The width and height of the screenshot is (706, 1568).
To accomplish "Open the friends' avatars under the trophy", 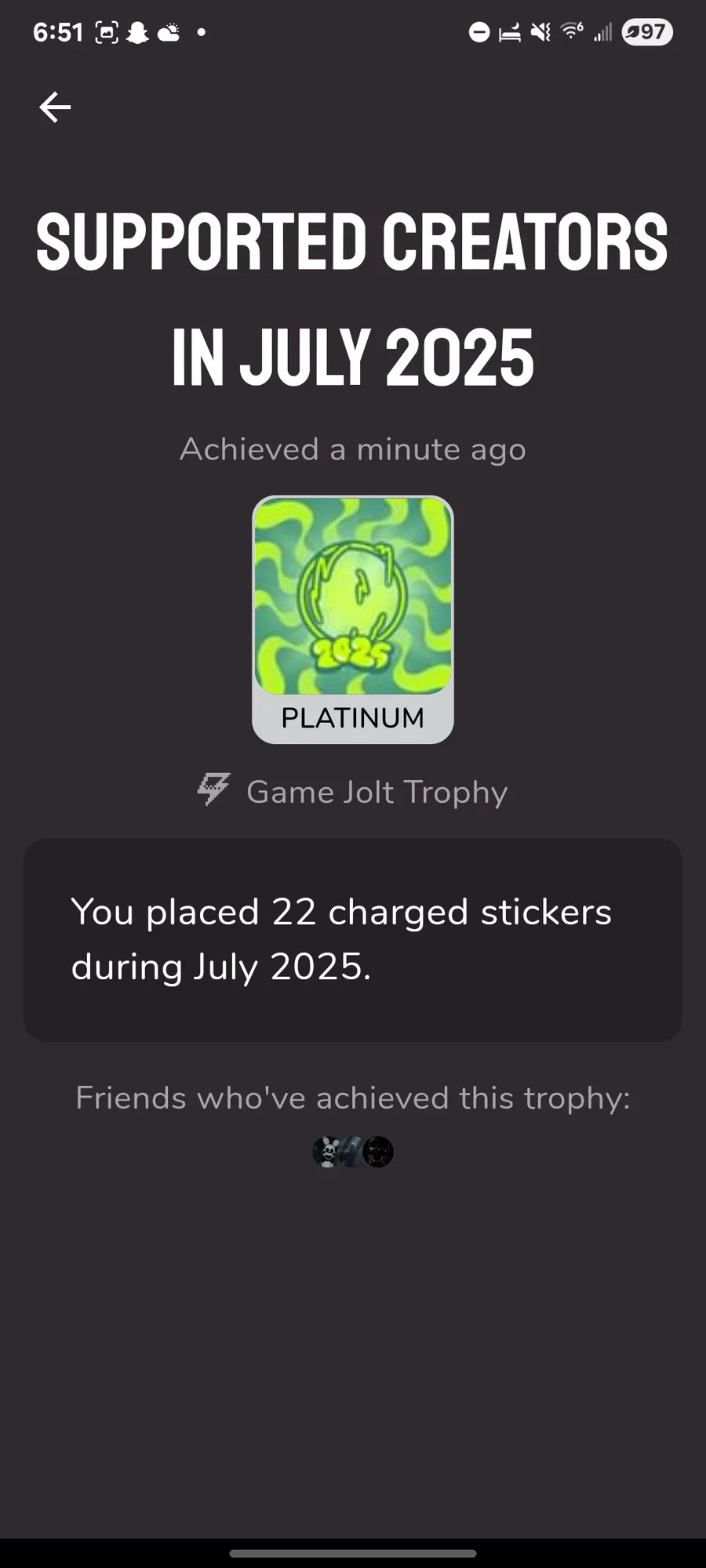I will (353, 1152).
